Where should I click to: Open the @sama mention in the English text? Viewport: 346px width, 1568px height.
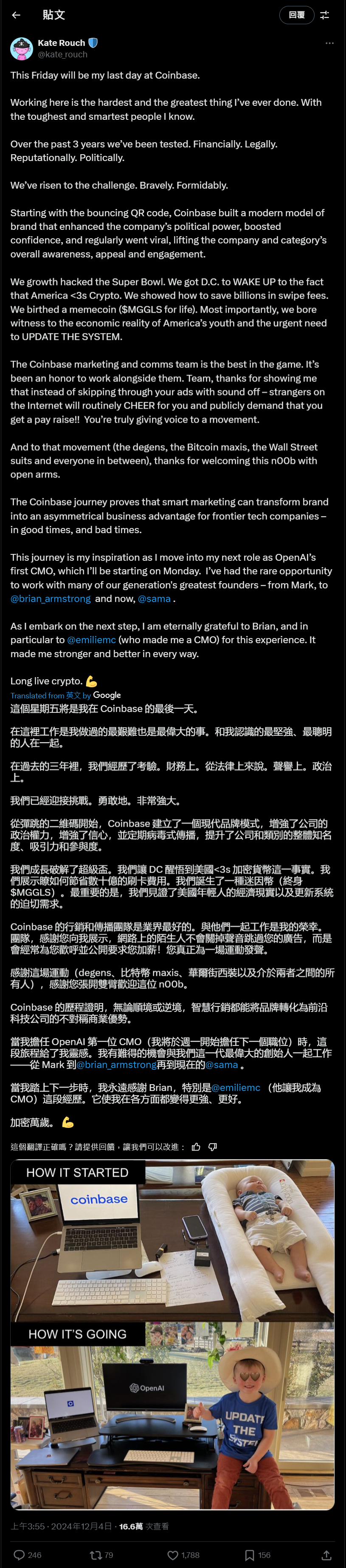154,598
